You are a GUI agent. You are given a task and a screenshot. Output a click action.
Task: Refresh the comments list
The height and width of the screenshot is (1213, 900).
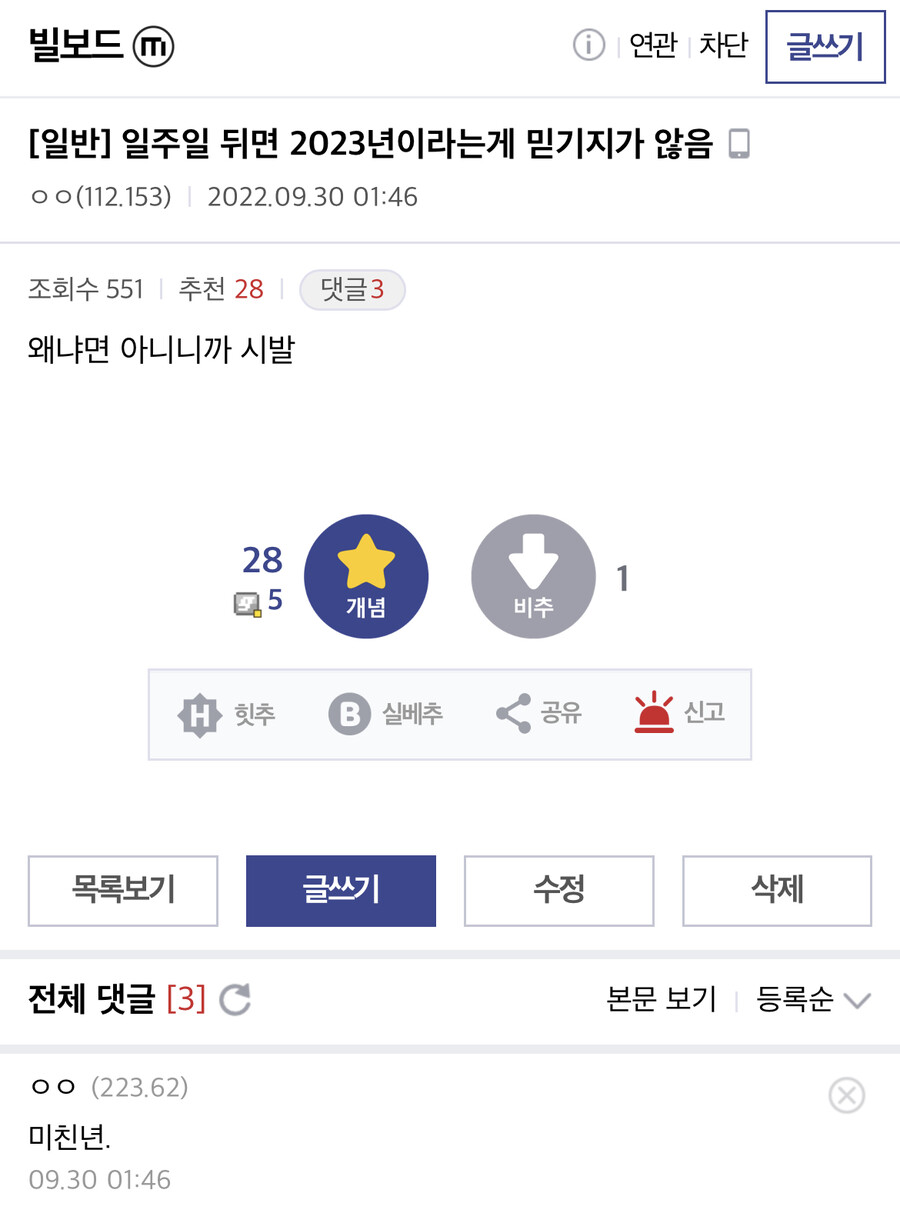pos(235,999)
